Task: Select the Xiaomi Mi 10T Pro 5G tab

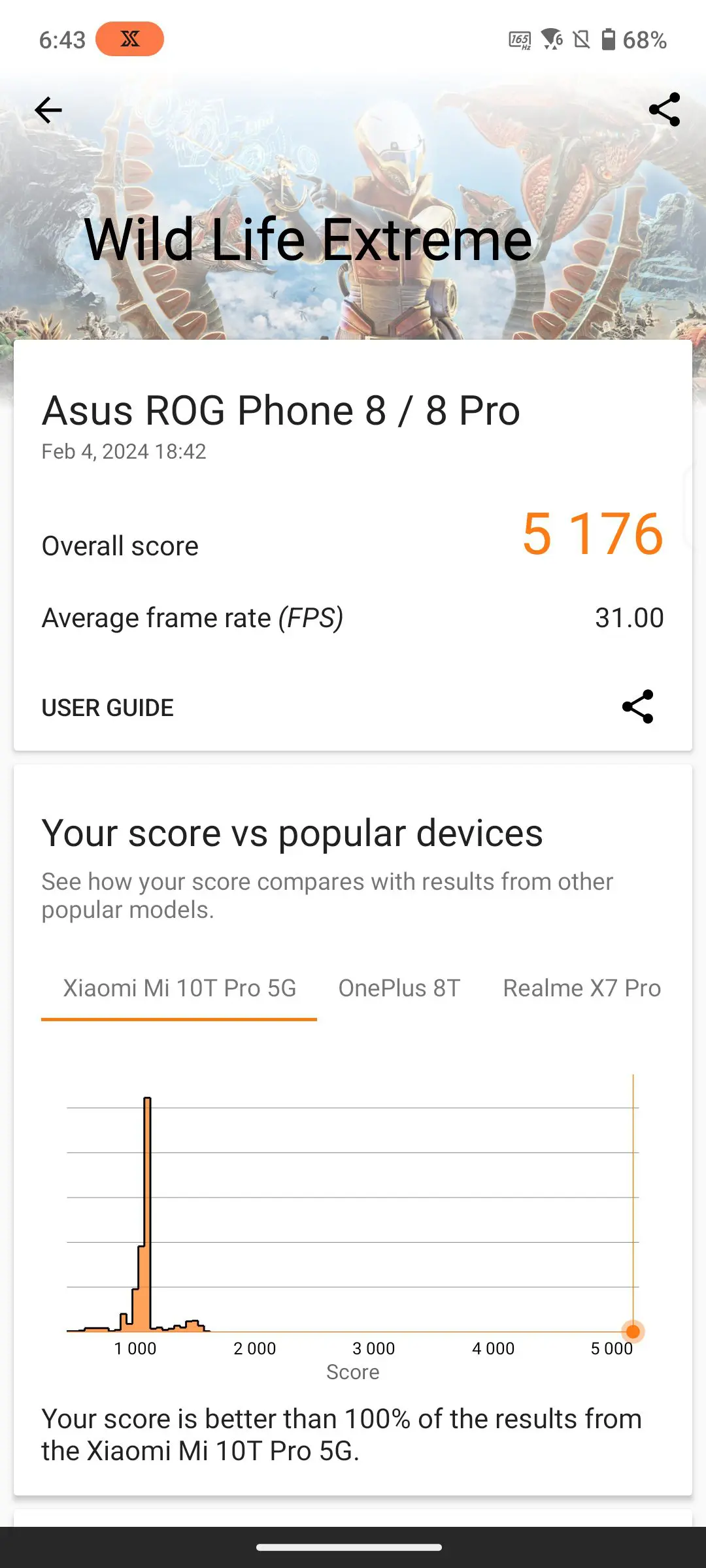Action: point(179,988)
